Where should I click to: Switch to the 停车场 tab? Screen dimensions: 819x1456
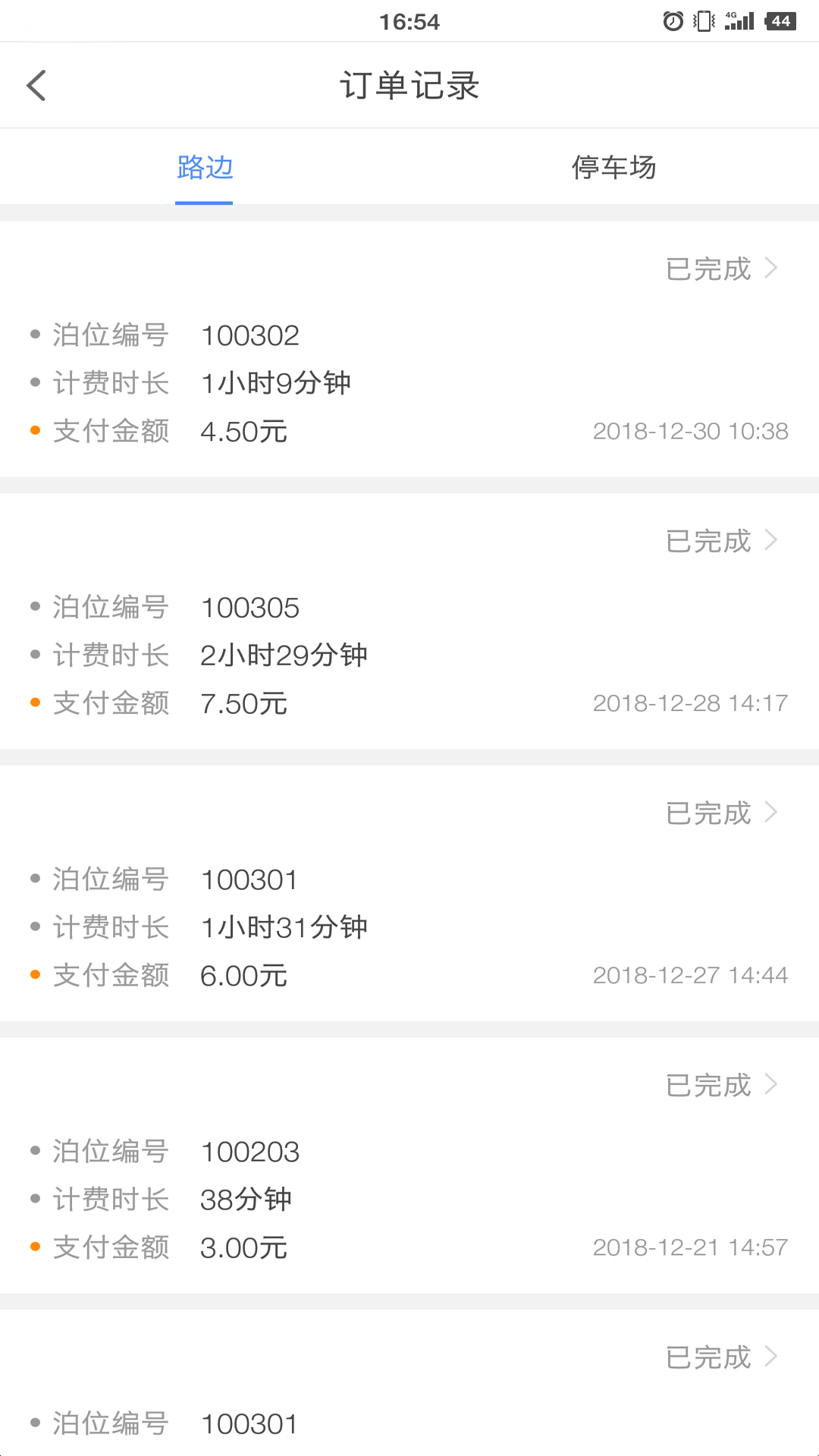[614, 167]
